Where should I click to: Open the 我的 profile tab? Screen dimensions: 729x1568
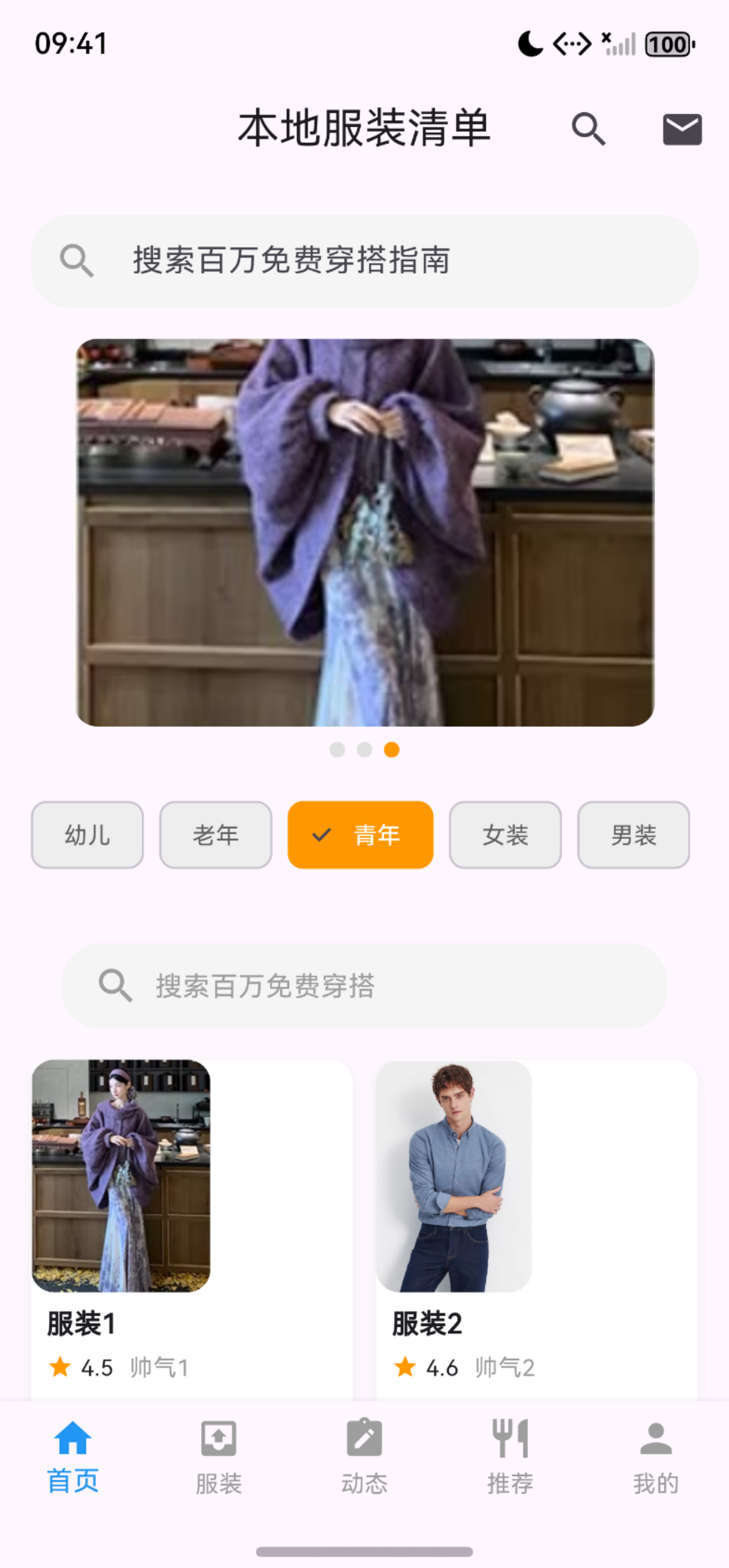655,1457
